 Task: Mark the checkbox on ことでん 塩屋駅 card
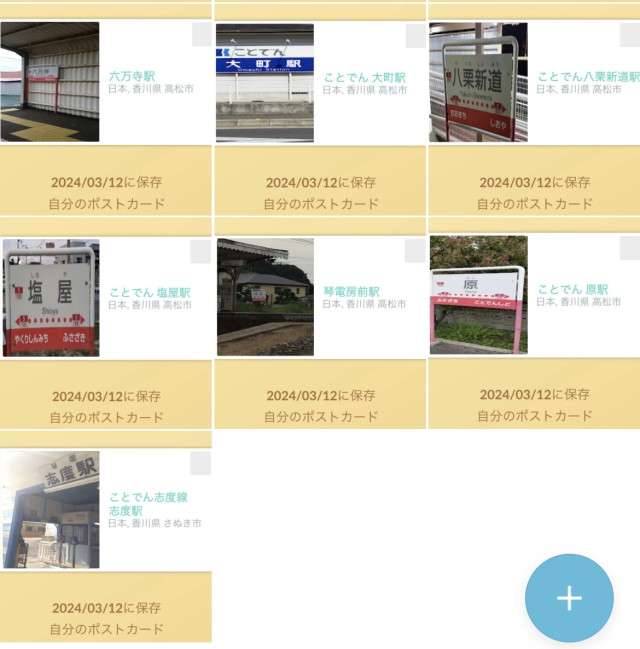[x=201, y=251]
